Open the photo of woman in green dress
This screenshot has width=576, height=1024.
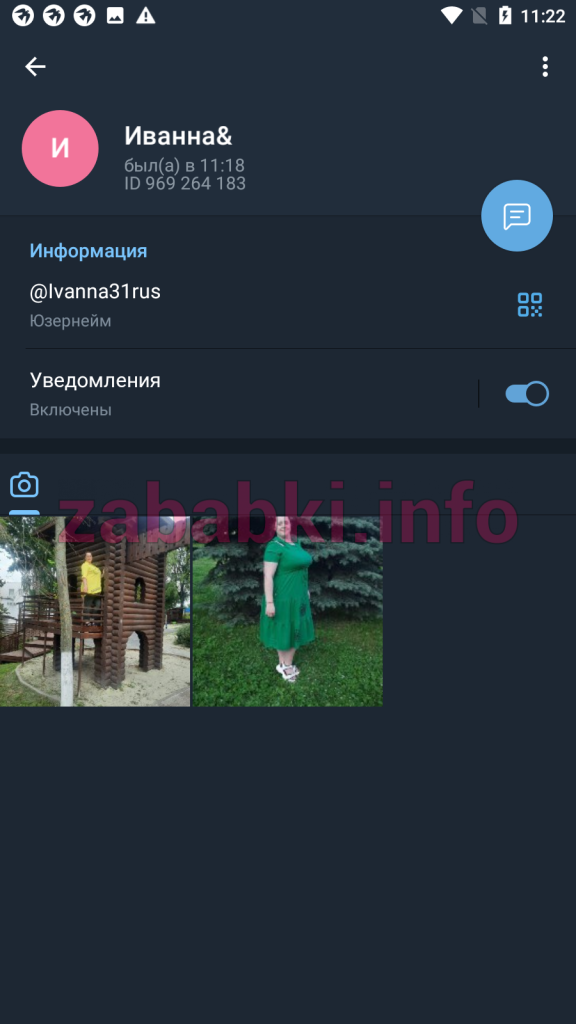pos(287,611)
